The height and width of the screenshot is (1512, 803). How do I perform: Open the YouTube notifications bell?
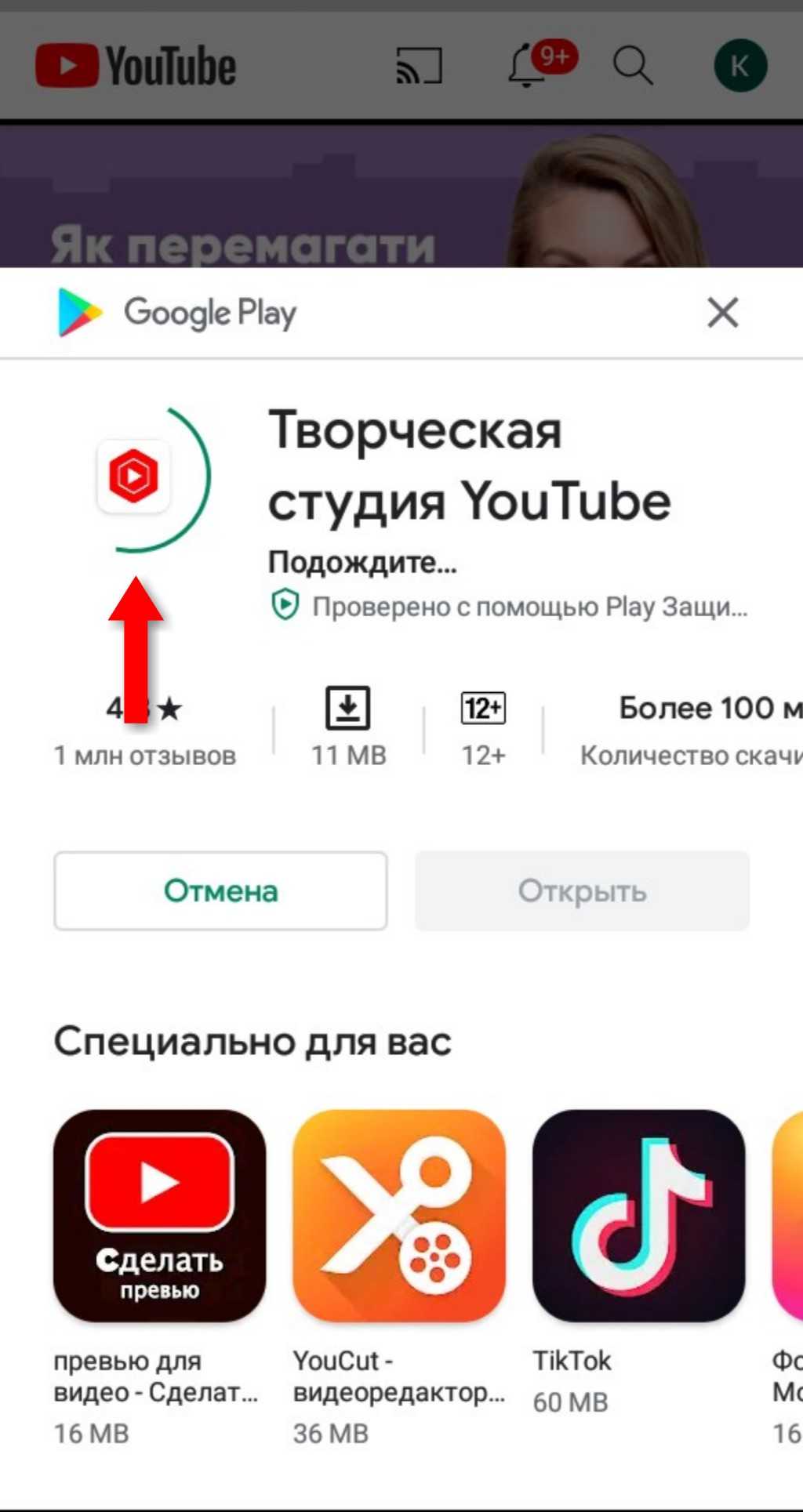(528, 66)
